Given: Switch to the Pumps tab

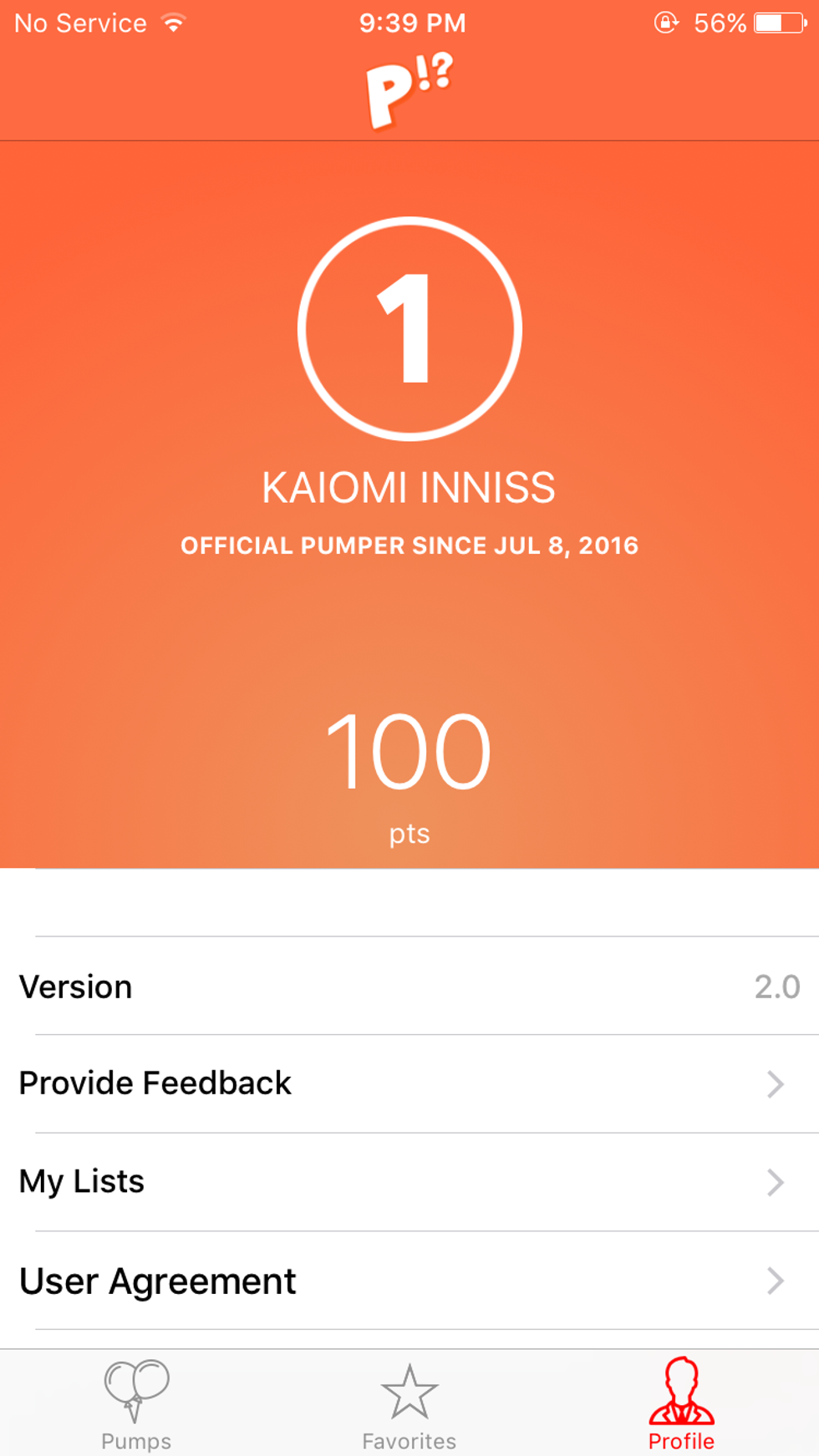Looking at the screenshot, I should (x=136, y=1403).
